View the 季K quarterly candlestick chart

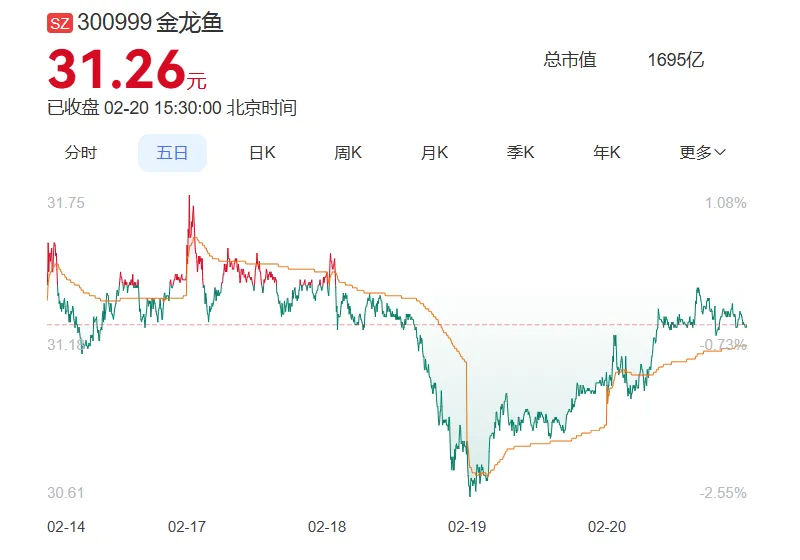click(x=520, y=153)
